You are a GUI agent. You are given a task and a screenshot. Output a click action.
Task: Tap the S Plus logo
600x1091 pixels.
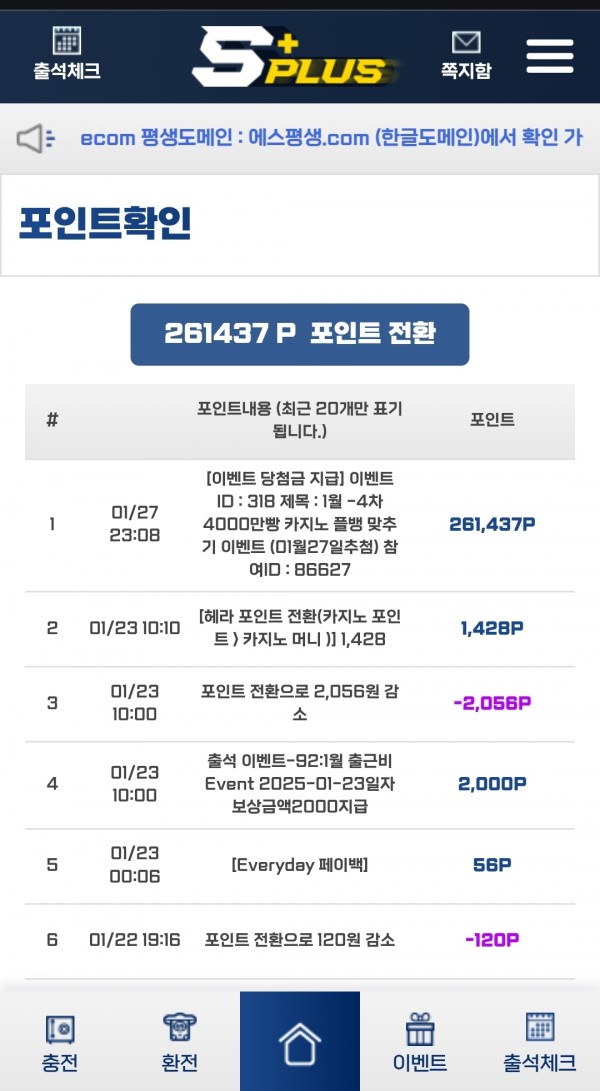296,57
